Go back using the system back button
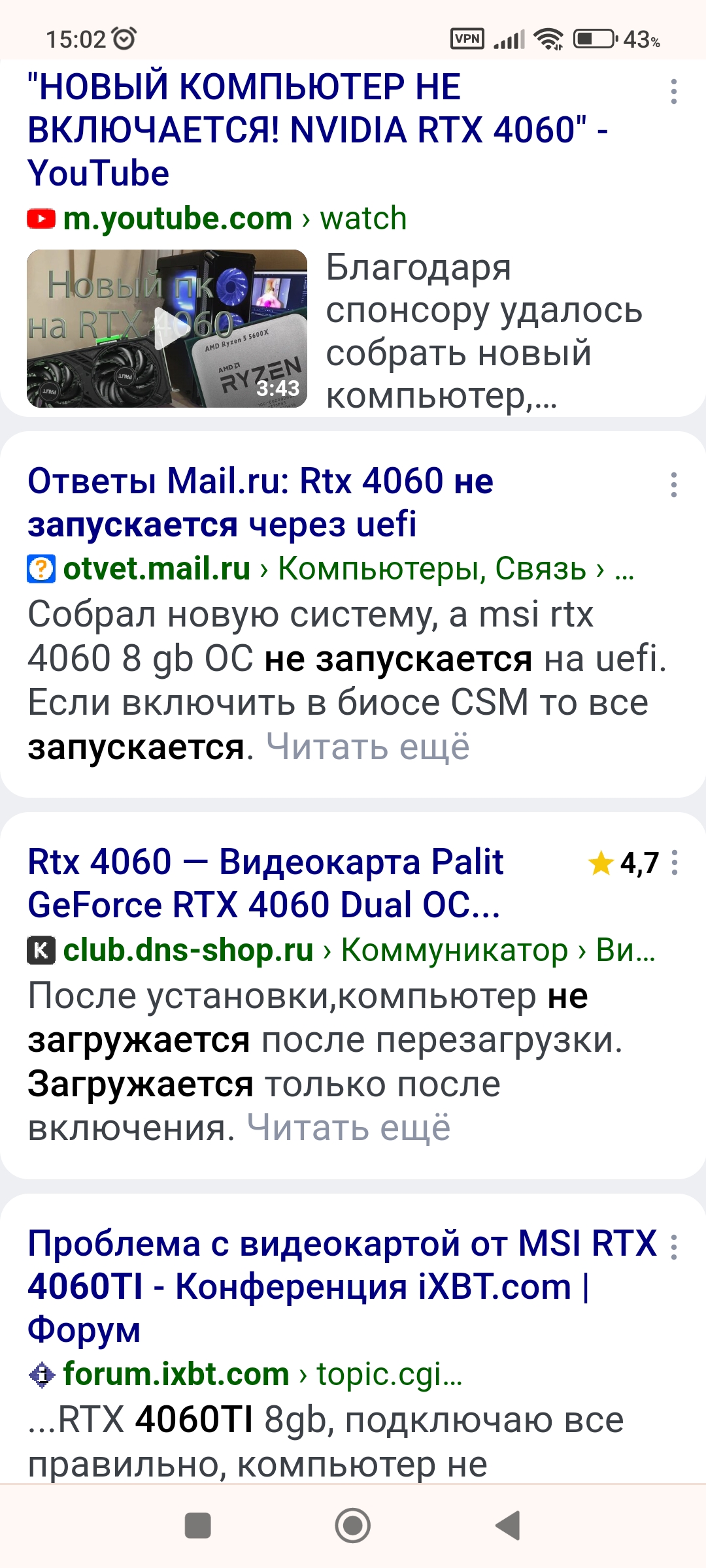The height and width of the screenshot is (1568, 706). point(508,1526)
